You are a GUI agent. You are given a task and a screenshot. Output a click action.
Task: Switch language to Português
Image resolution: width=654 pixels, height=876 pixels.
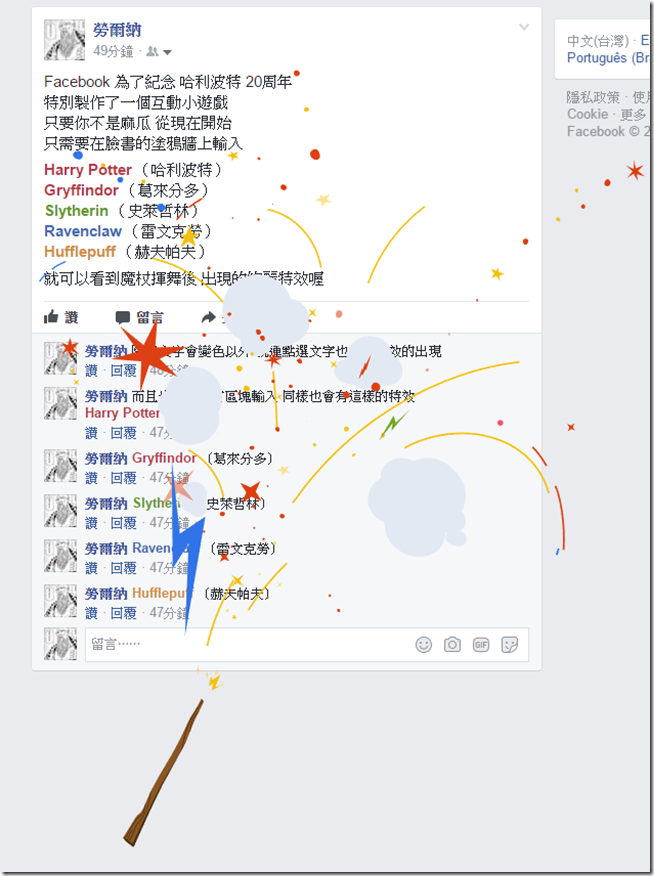pos(596,59)
